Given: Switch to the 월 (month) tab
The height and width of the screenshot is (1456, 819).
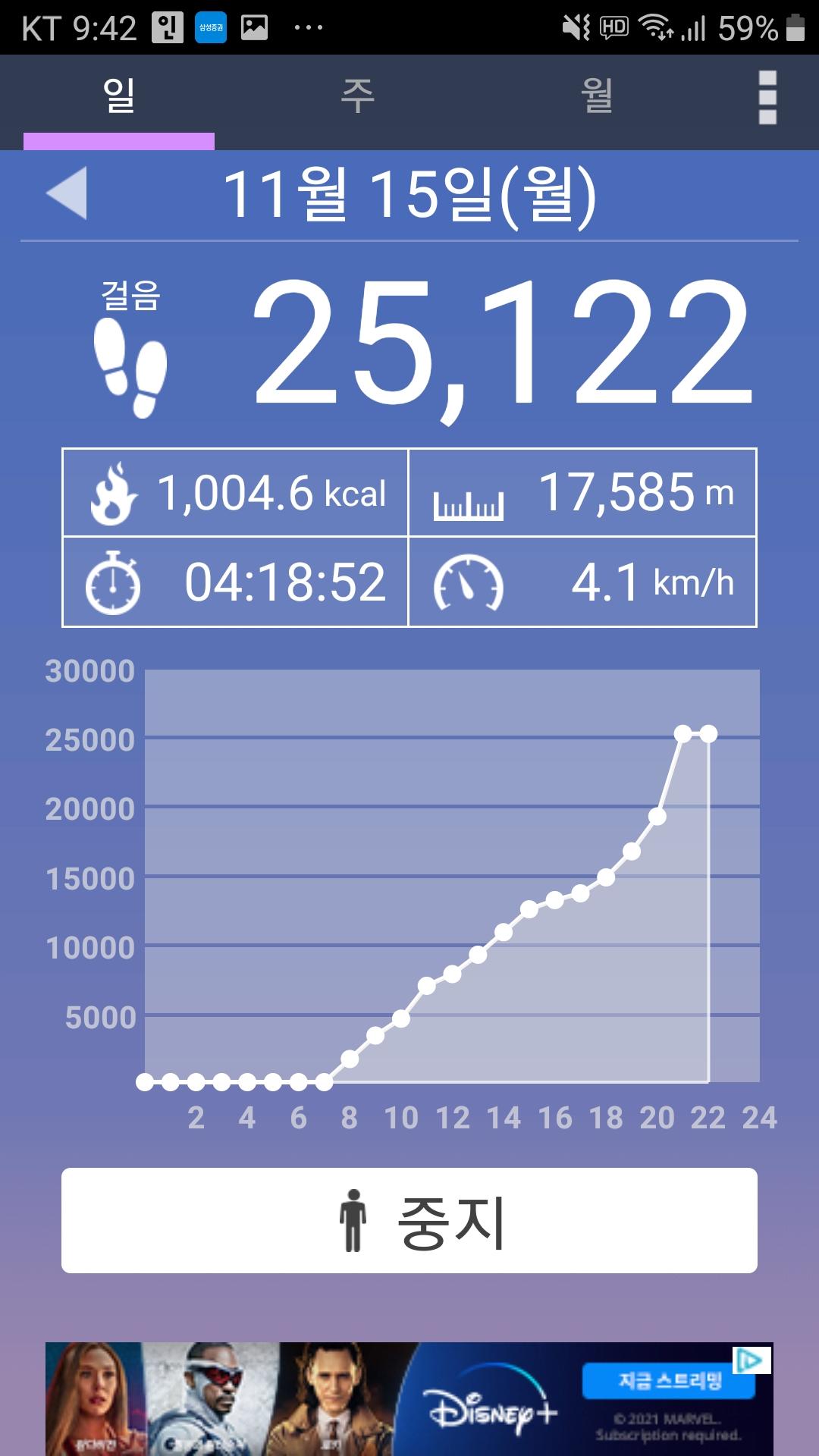Looking at the screenshot, I should pos(597,97).
